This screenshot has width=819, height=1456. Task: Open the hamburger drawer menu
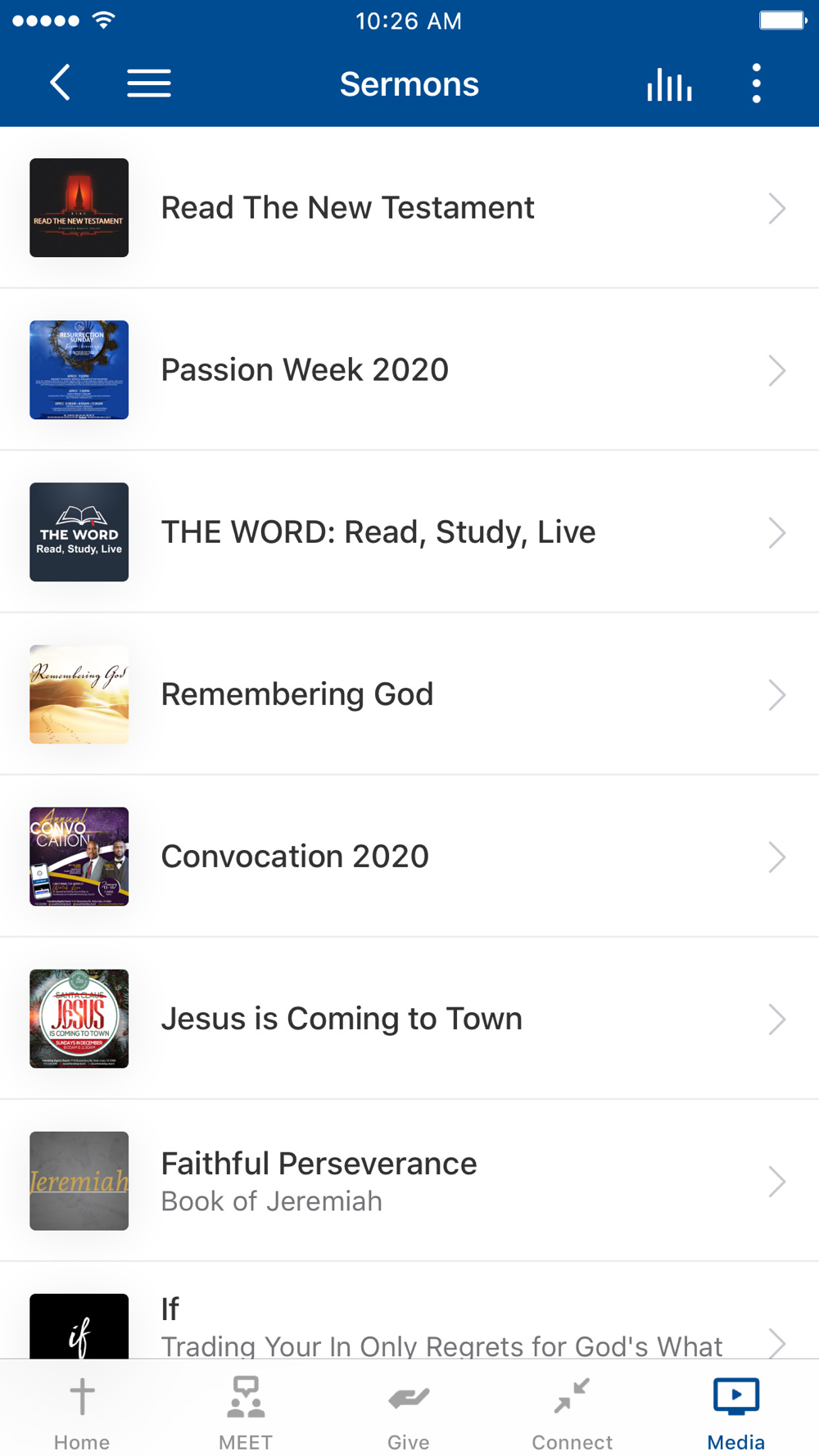tap(149, 84)
